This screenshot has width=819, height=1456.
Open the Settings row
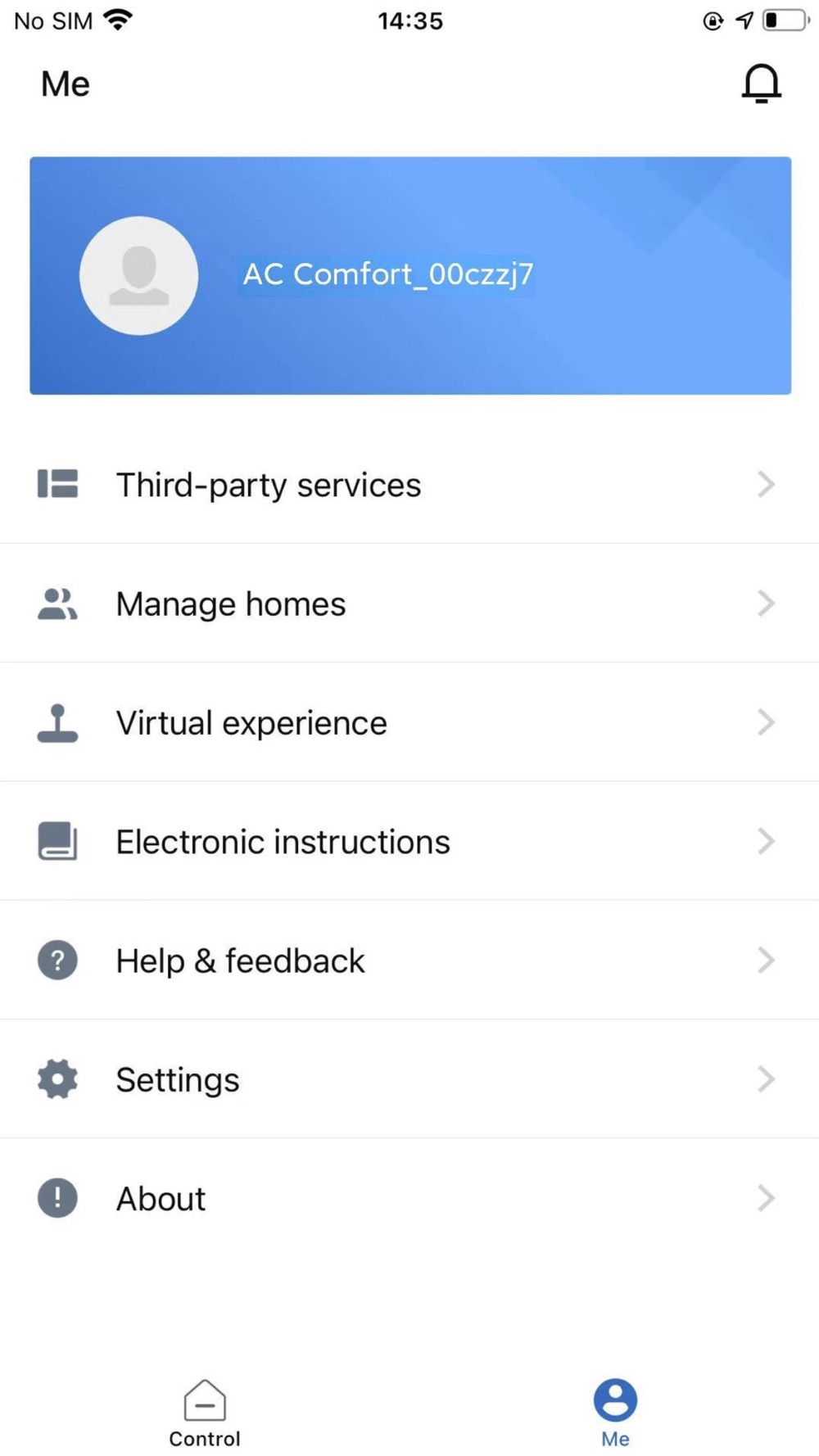[409, 1079]
